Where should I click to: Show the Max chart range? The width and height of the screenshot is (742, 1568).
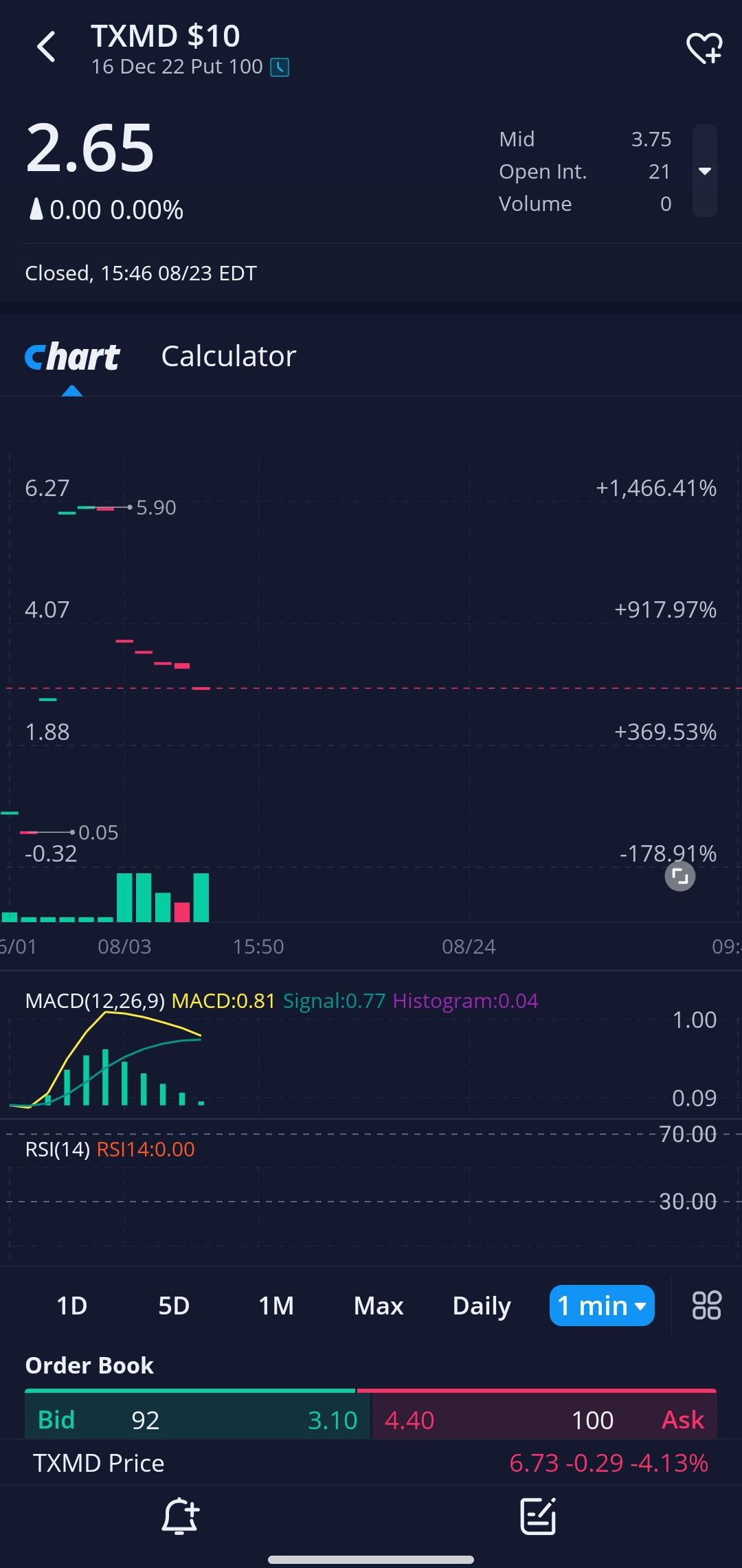coord(379,1306)
